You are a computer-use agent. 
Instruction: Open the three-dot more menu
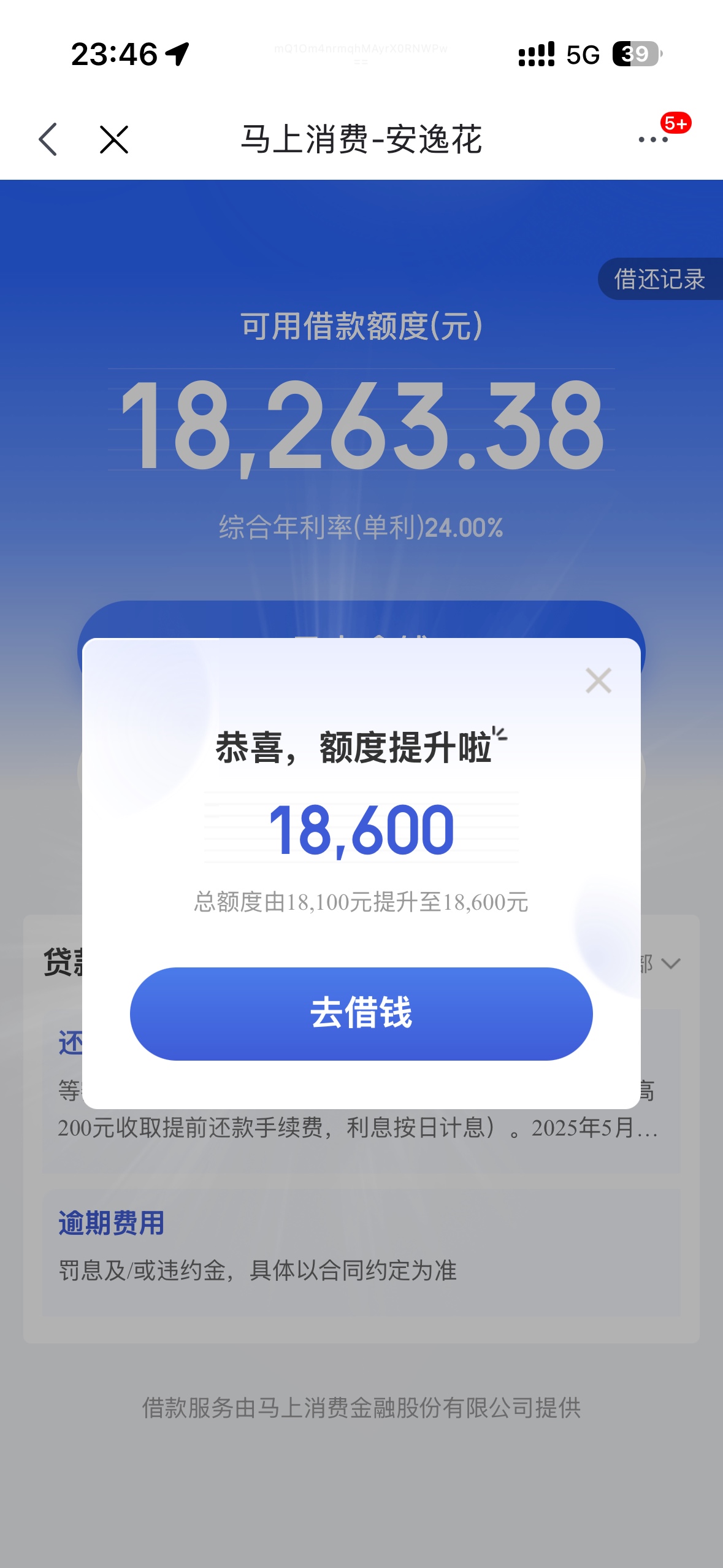[x=652, y=139]
